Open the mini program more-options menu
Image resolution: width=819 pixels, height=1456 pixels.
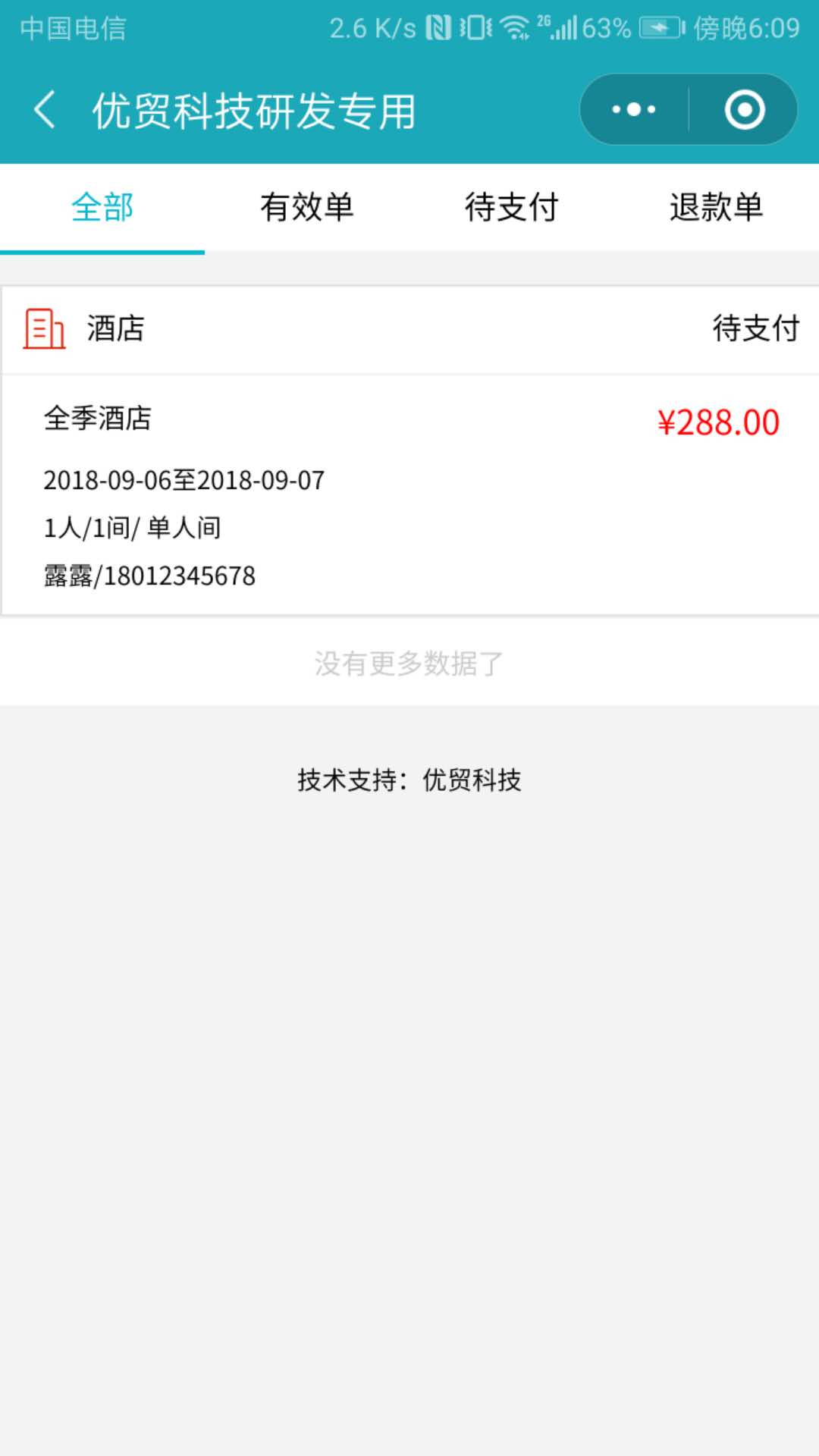point(634,110)
